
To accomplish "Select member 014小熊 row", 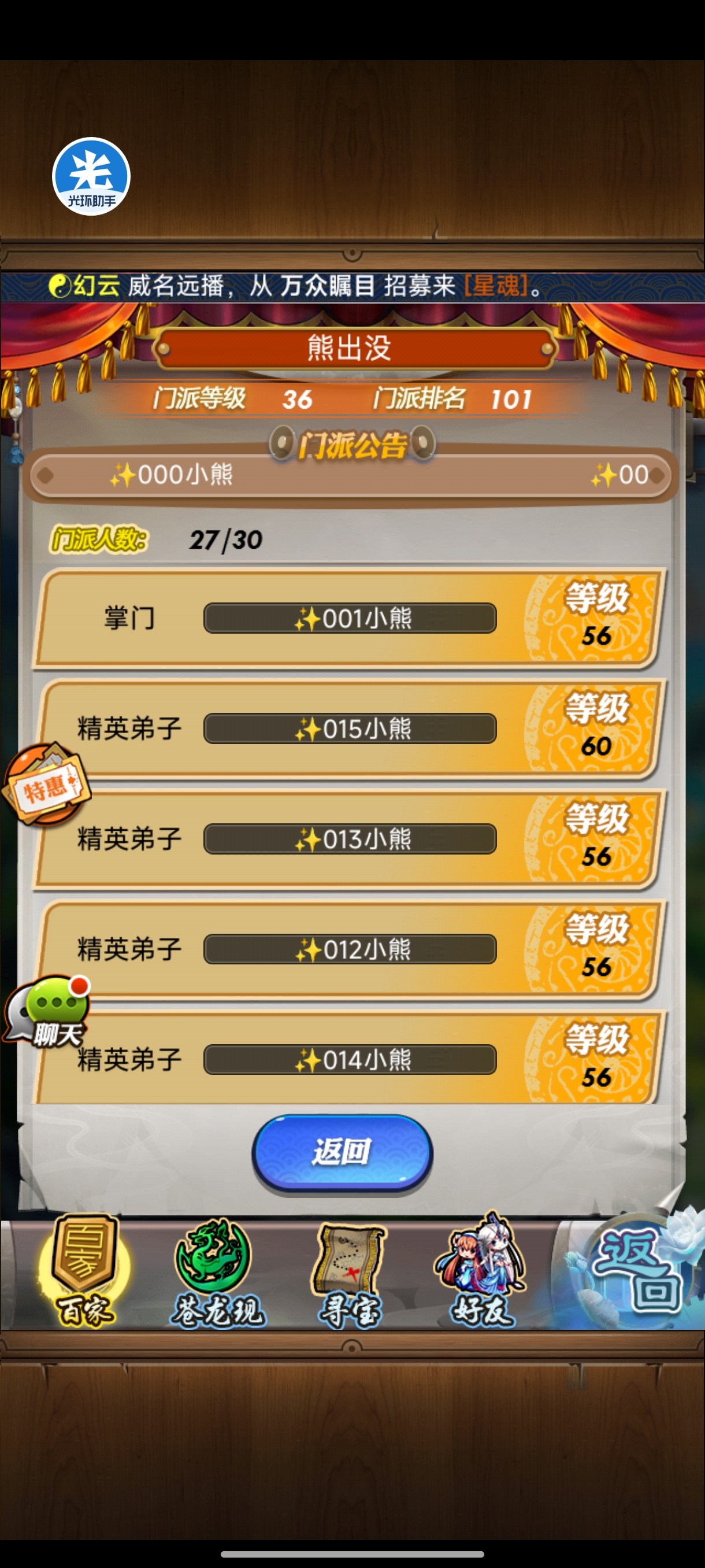I will (350, 1060).
